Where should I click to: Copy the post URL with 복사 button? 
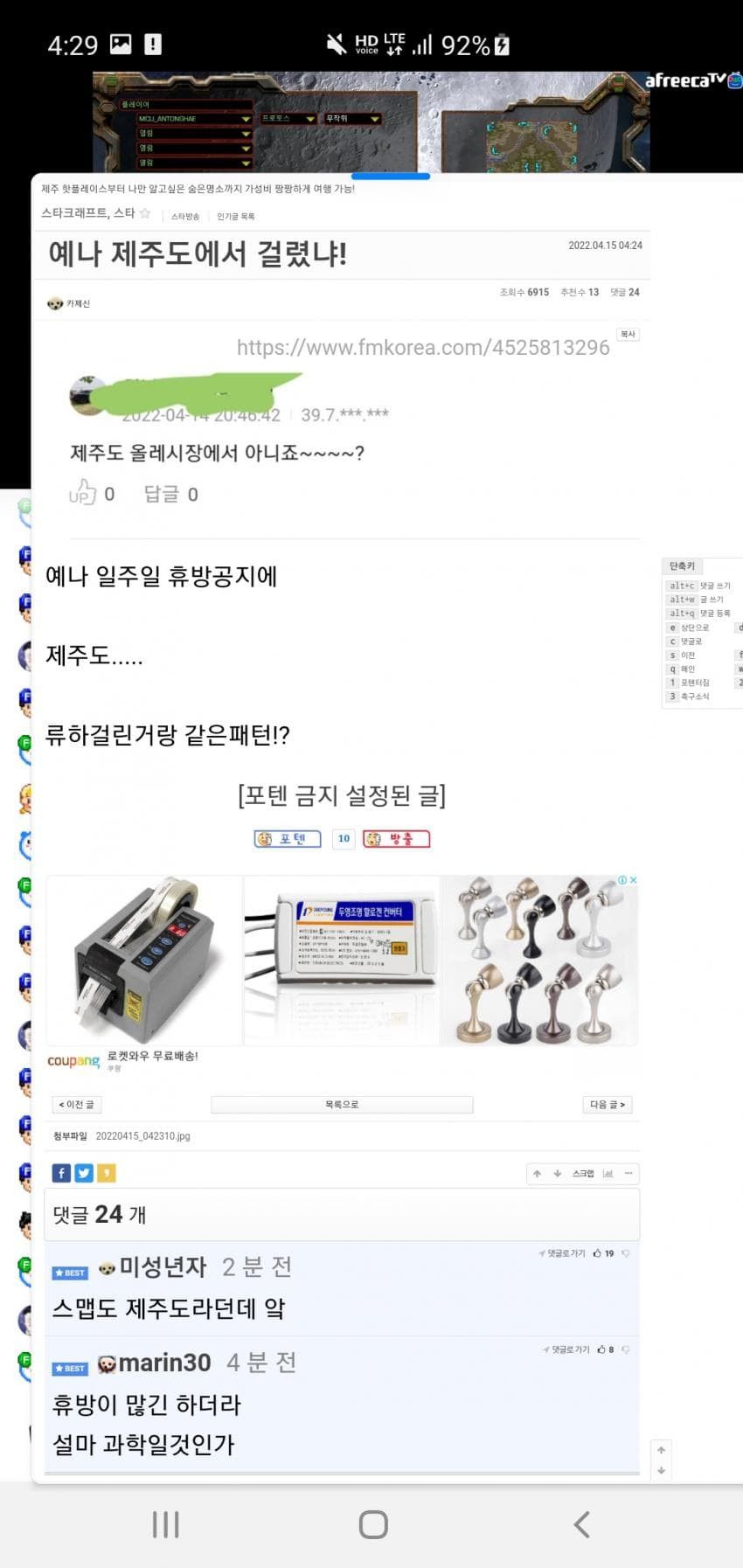[628, 335]
